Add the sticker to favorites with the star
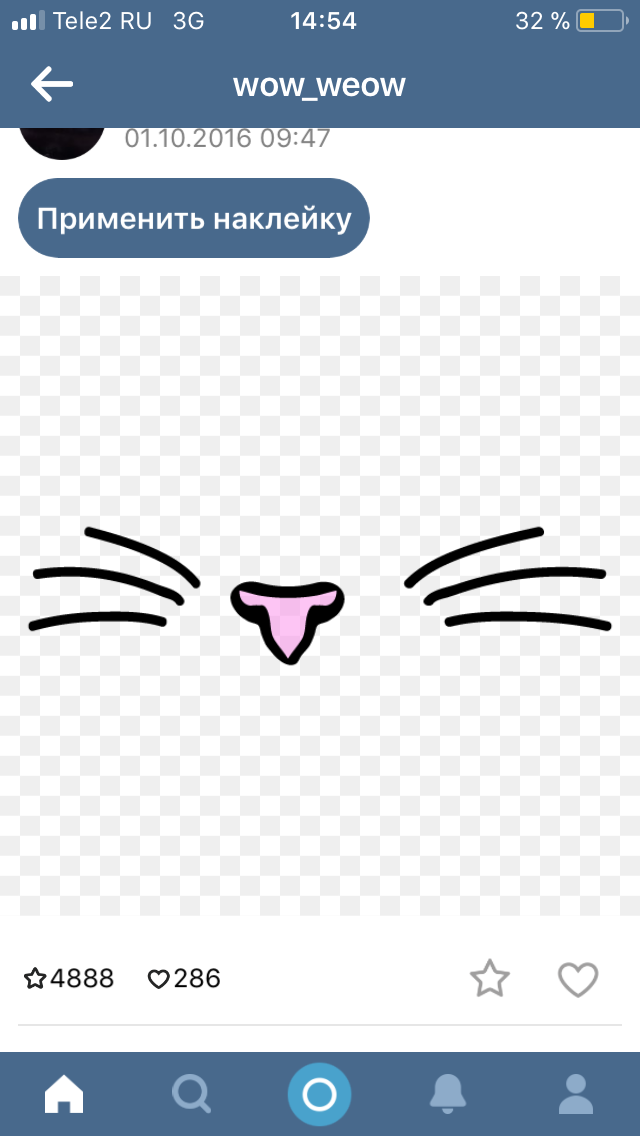The height and width of the screenshot is (1136, 640). (490, 979)
